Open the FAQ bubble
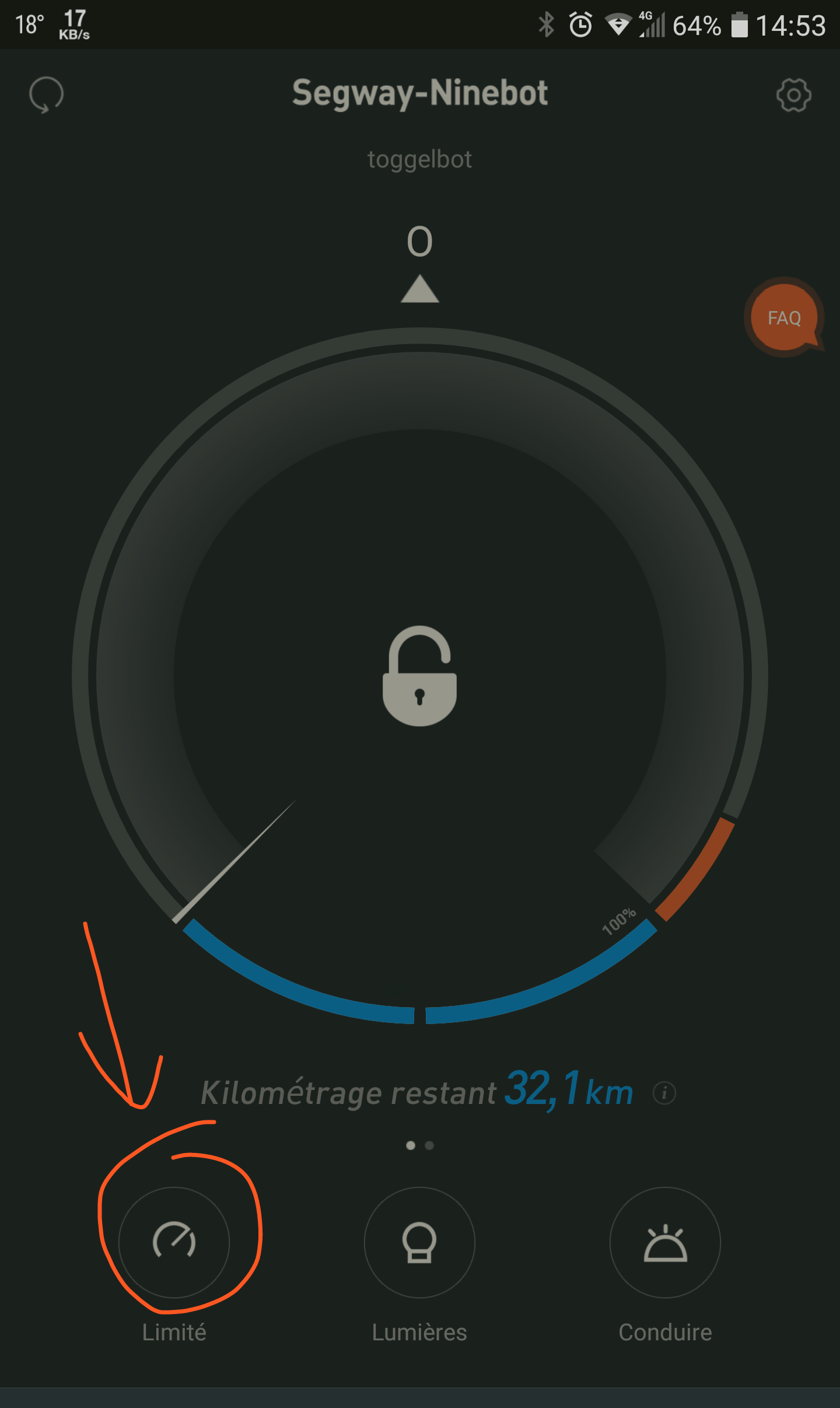This screenshot has height=1408, width=840. 784,317
